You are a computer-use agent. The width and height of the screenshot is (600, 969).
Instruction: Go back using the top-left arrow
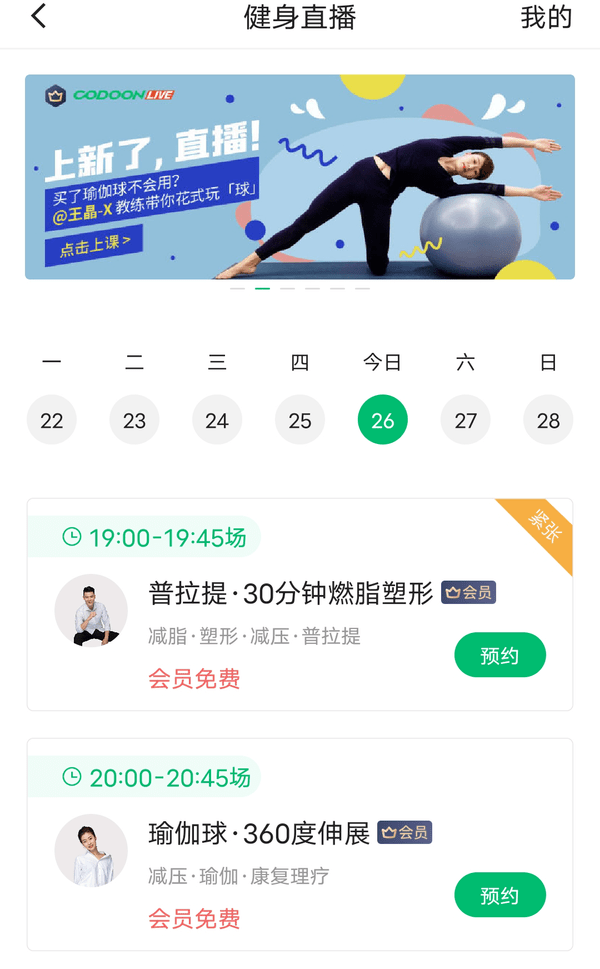click(x=38, y=16)
